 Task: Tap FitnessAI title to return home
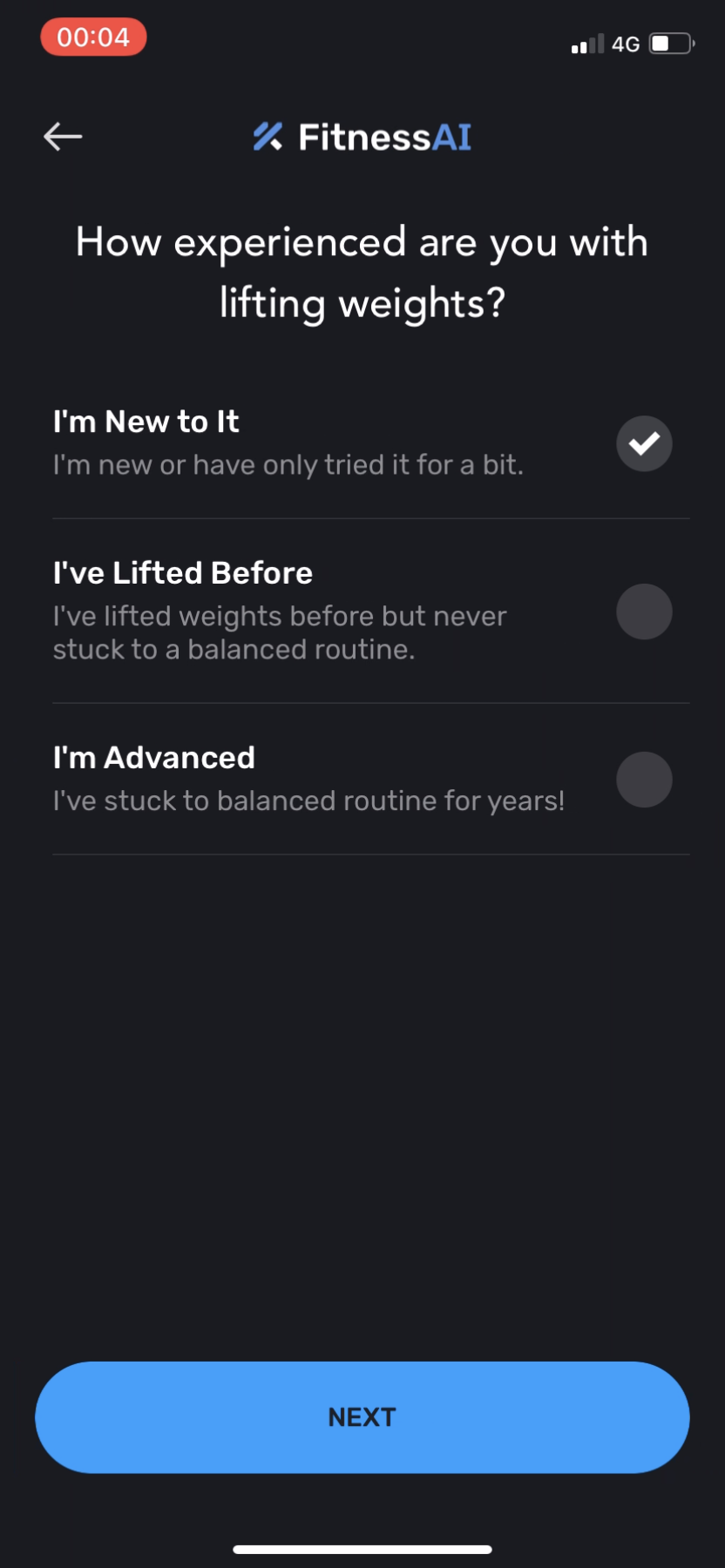[383, 137]
